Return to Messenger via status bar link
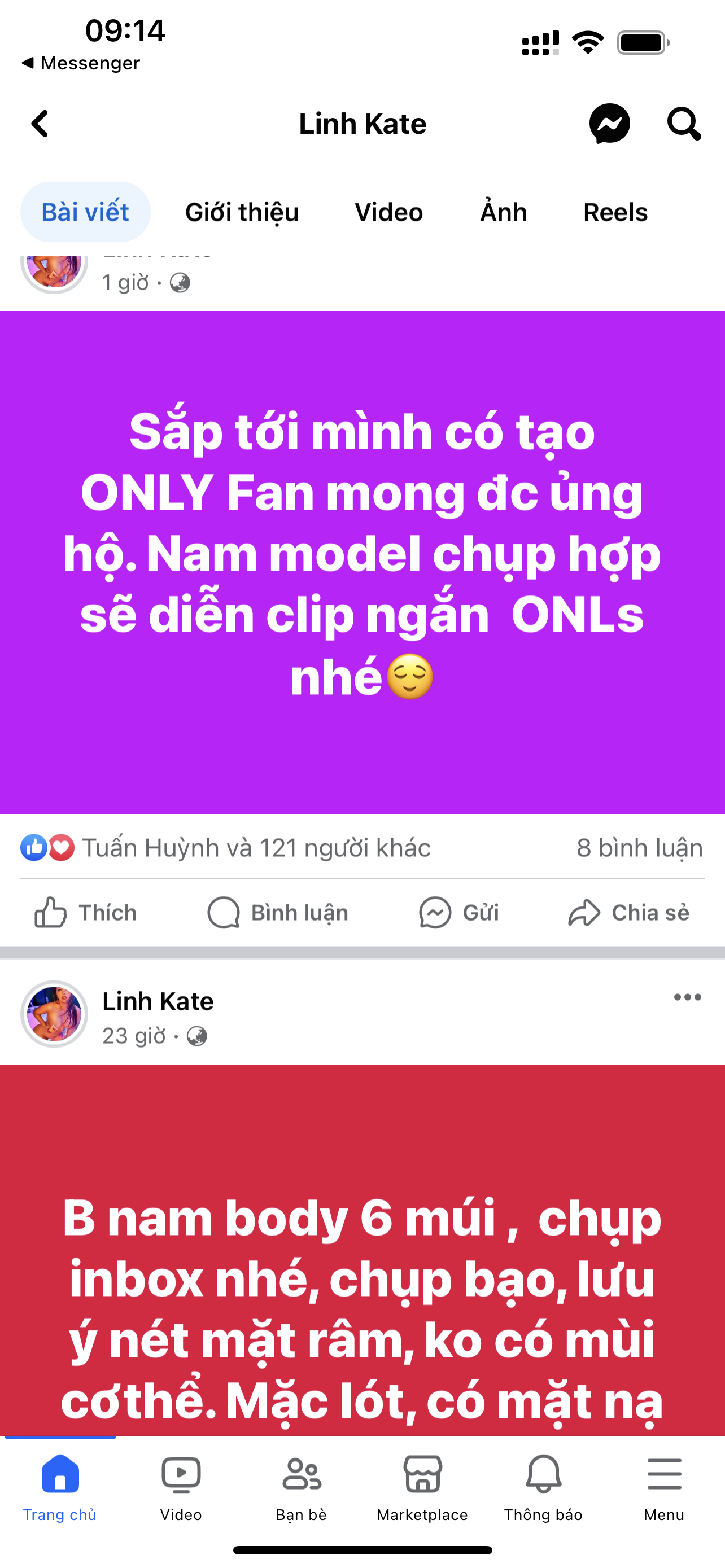 coord(81,63)
